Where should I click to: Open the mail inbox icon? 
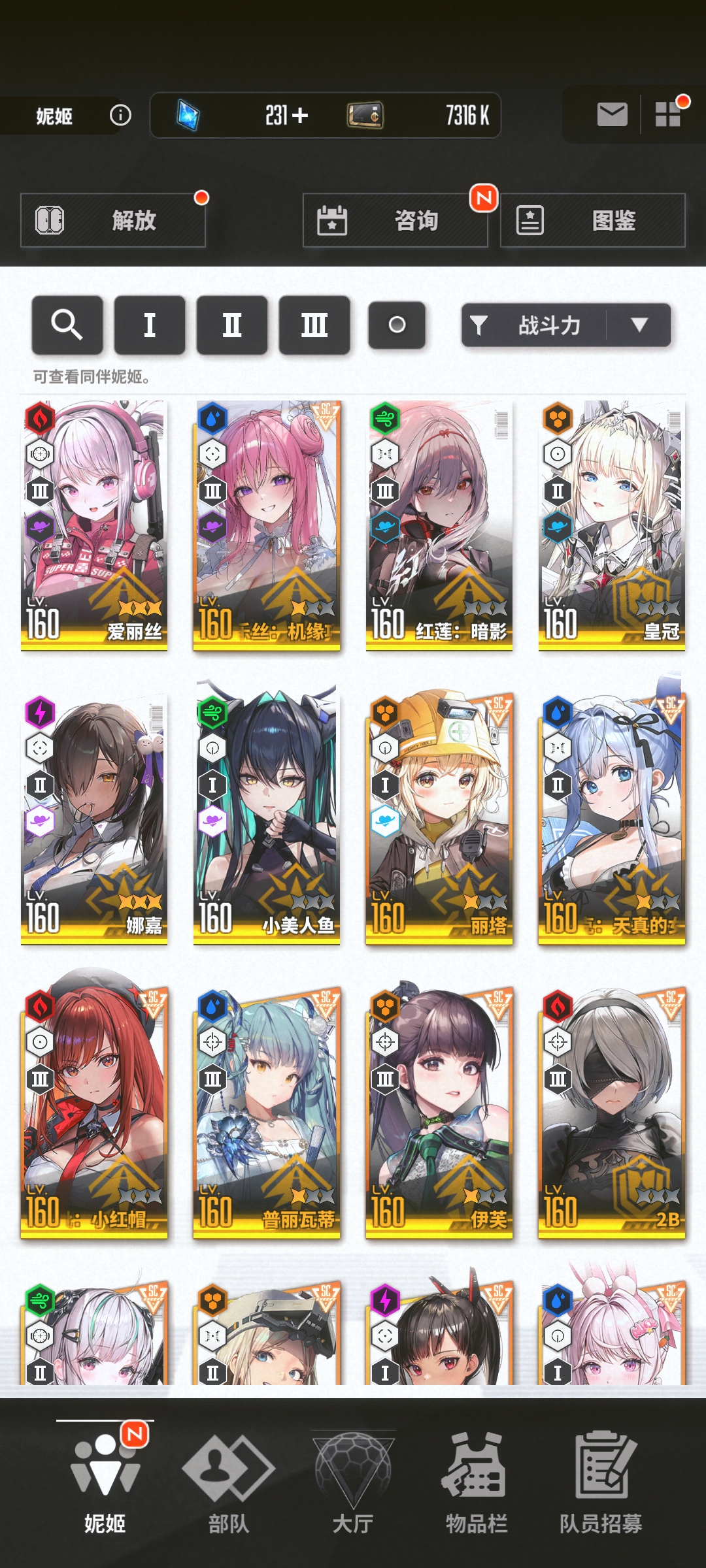[612, 115]
